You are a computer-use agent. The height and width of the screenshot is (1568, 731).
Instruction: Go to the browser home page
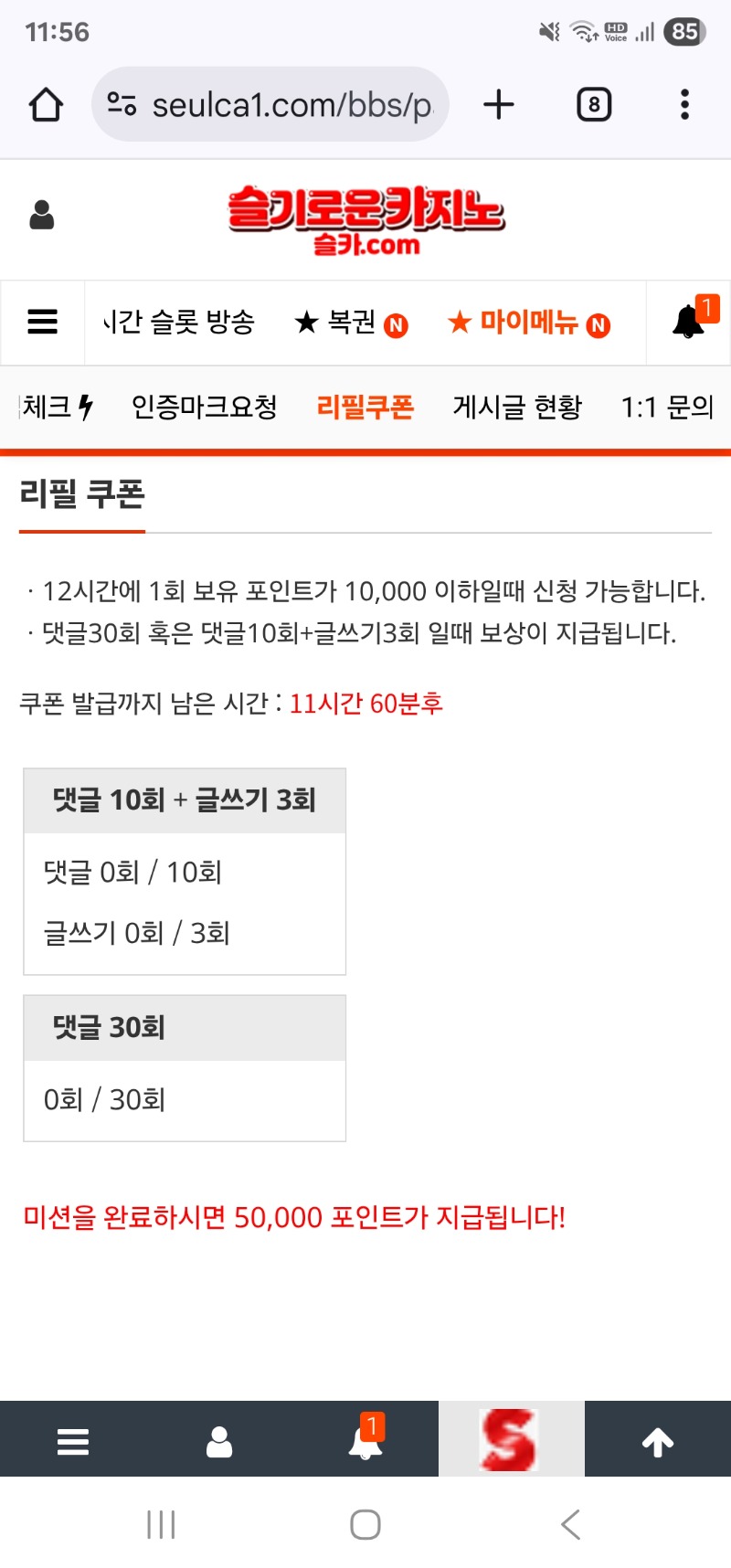tap(47, 105)
